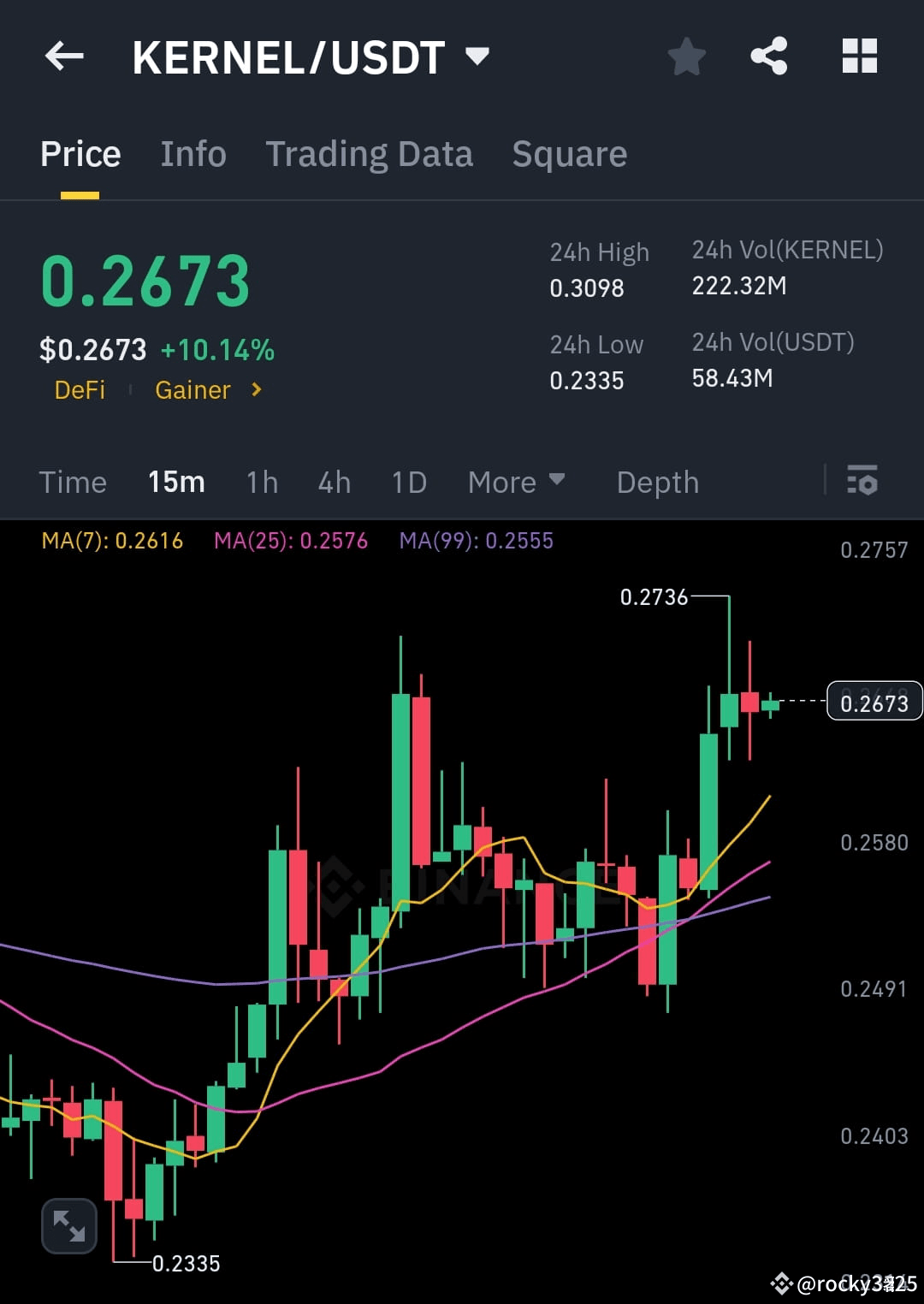Open the Square tab

tap(569, 153)
